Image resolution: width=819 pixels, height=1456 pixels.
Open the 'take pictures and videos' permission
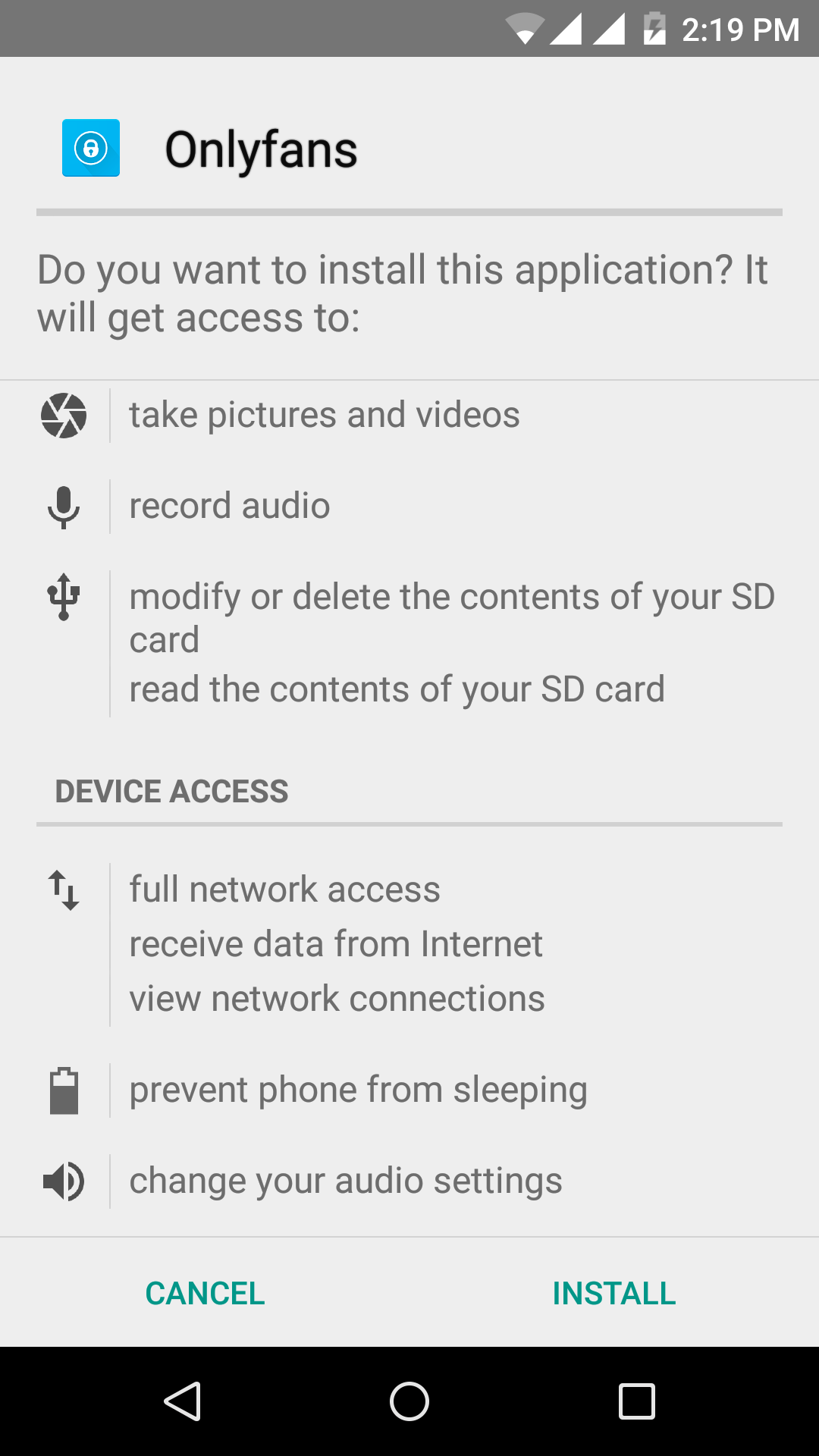325,415
